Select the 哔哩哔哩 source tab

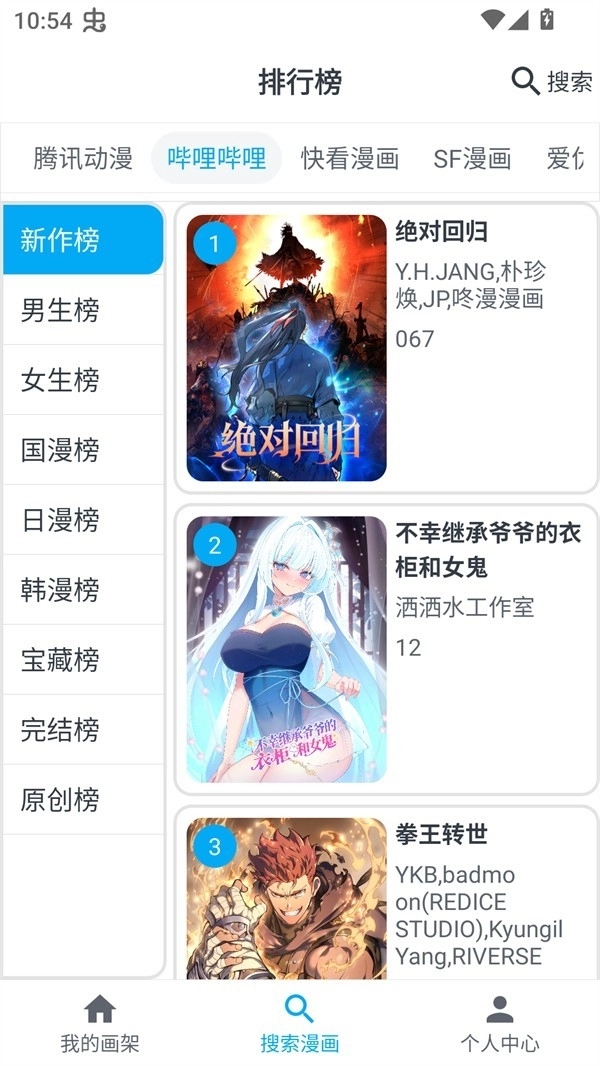(x=216, y=158)
